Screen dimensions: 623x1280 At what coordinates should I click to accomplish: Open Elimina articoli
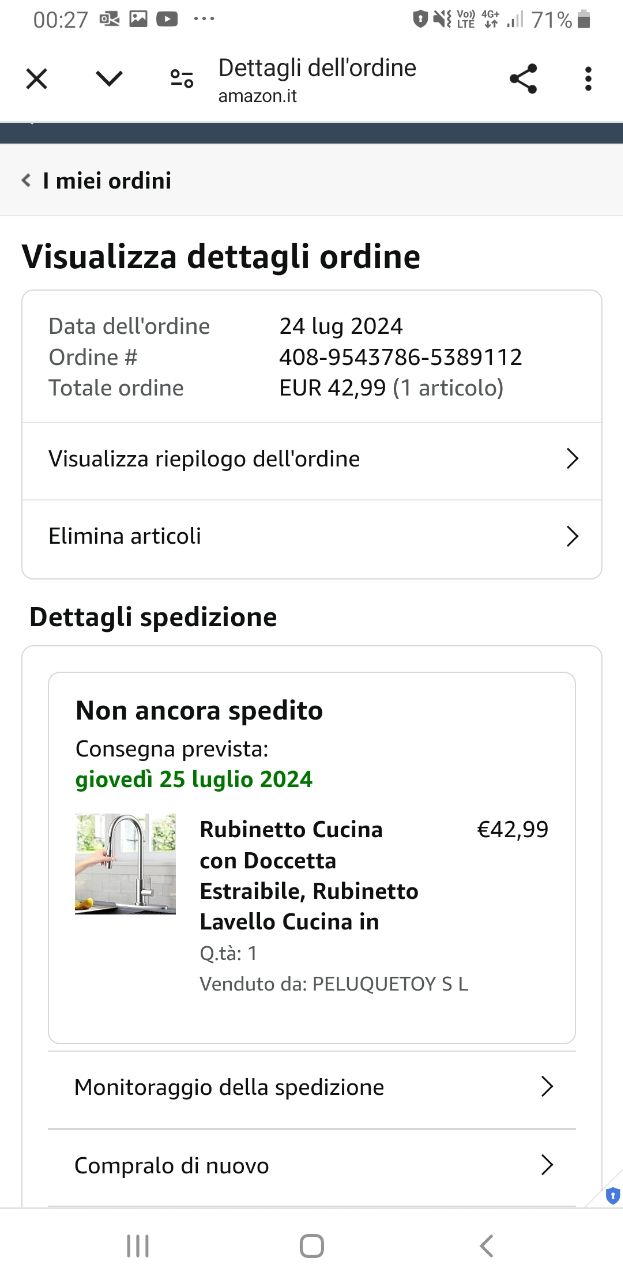click(312, 537)
